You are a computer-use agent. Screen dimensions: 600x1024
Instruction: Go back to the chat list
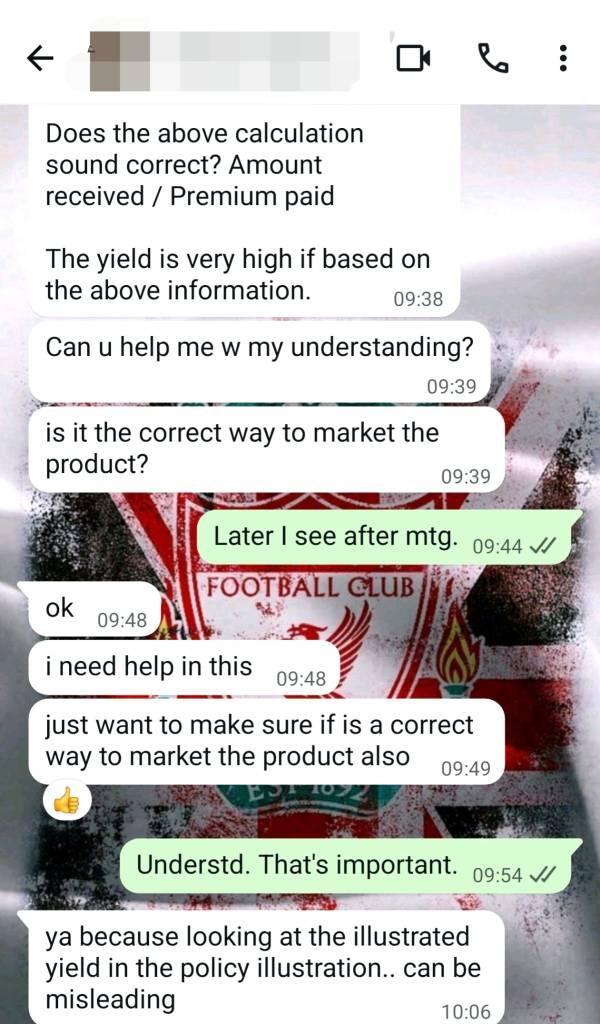click(x=40, y=59)
